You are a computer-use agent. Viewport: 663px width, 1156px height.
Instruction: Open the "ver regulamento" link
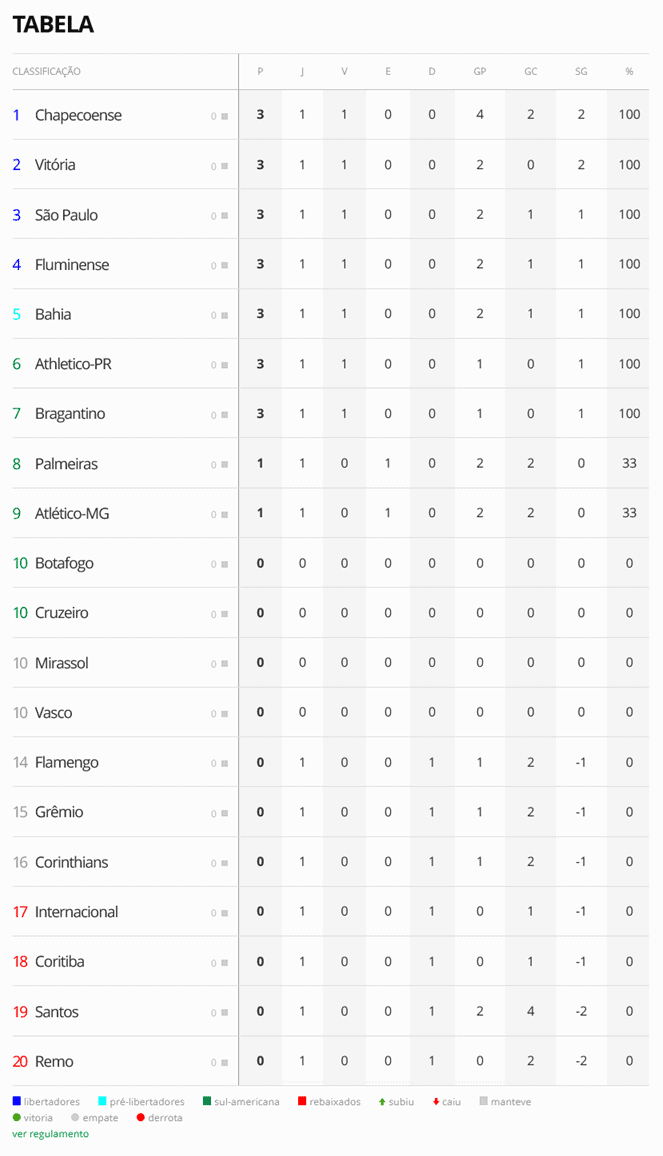pyautogui.click(x=50, y=1134)
